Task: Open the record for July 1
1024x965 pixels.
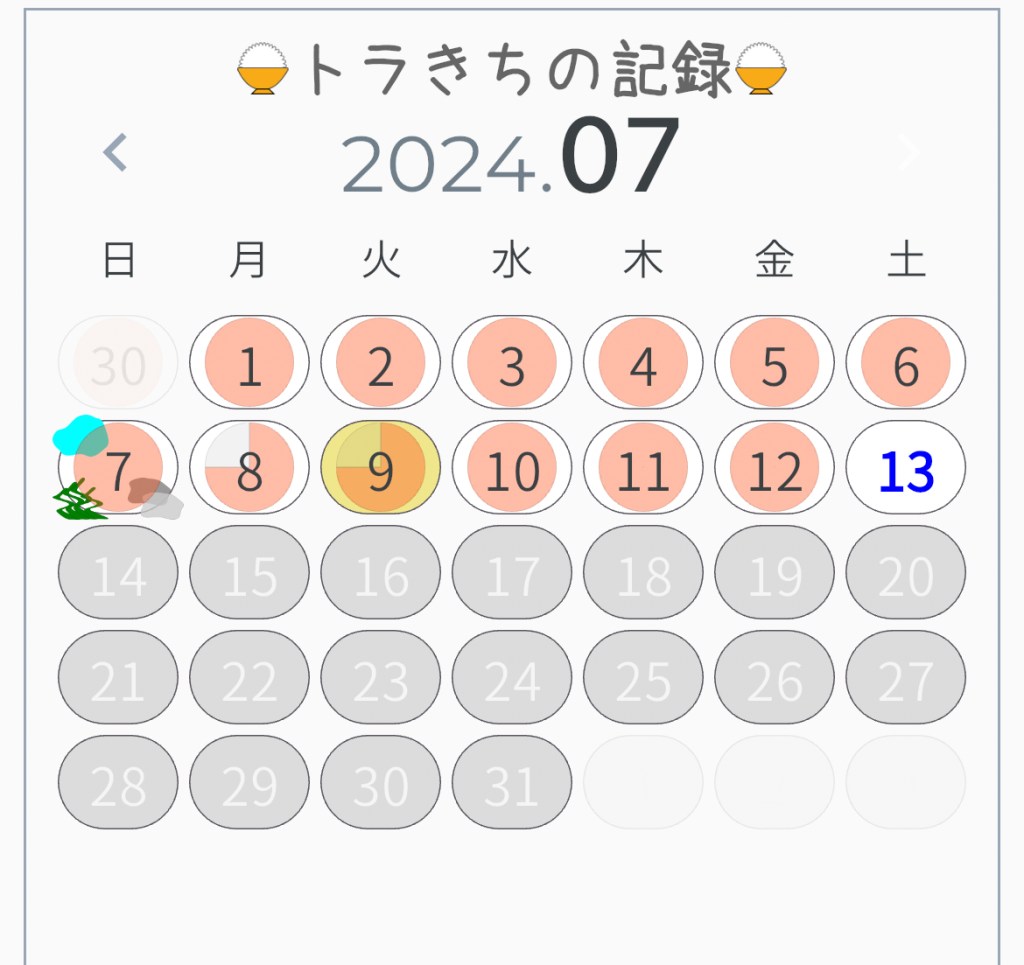Action: pyautogui.click(x=249, y=363)
